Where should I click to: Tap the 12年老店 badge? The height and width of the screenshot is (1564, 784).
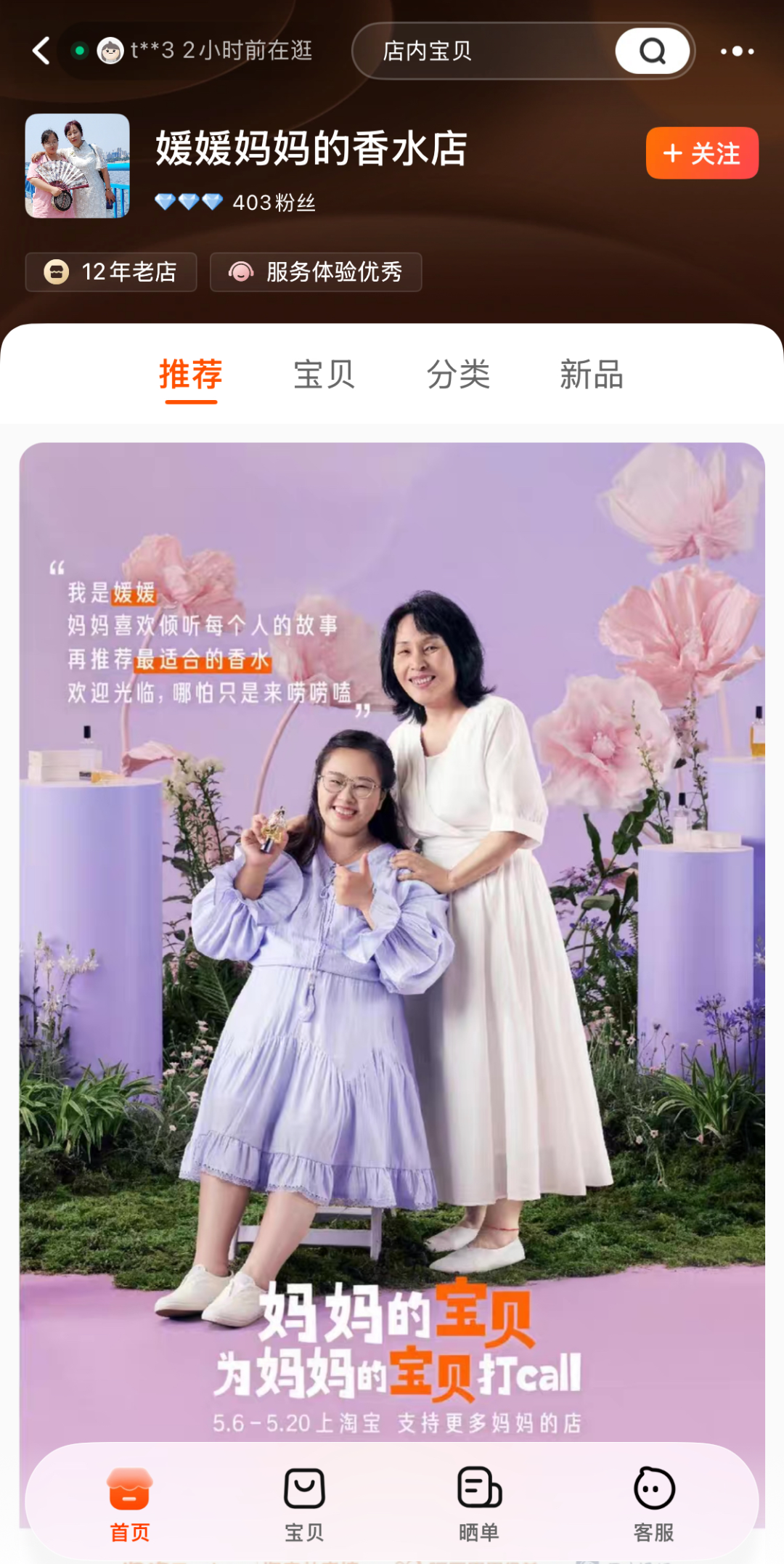(x=111, y=272)
